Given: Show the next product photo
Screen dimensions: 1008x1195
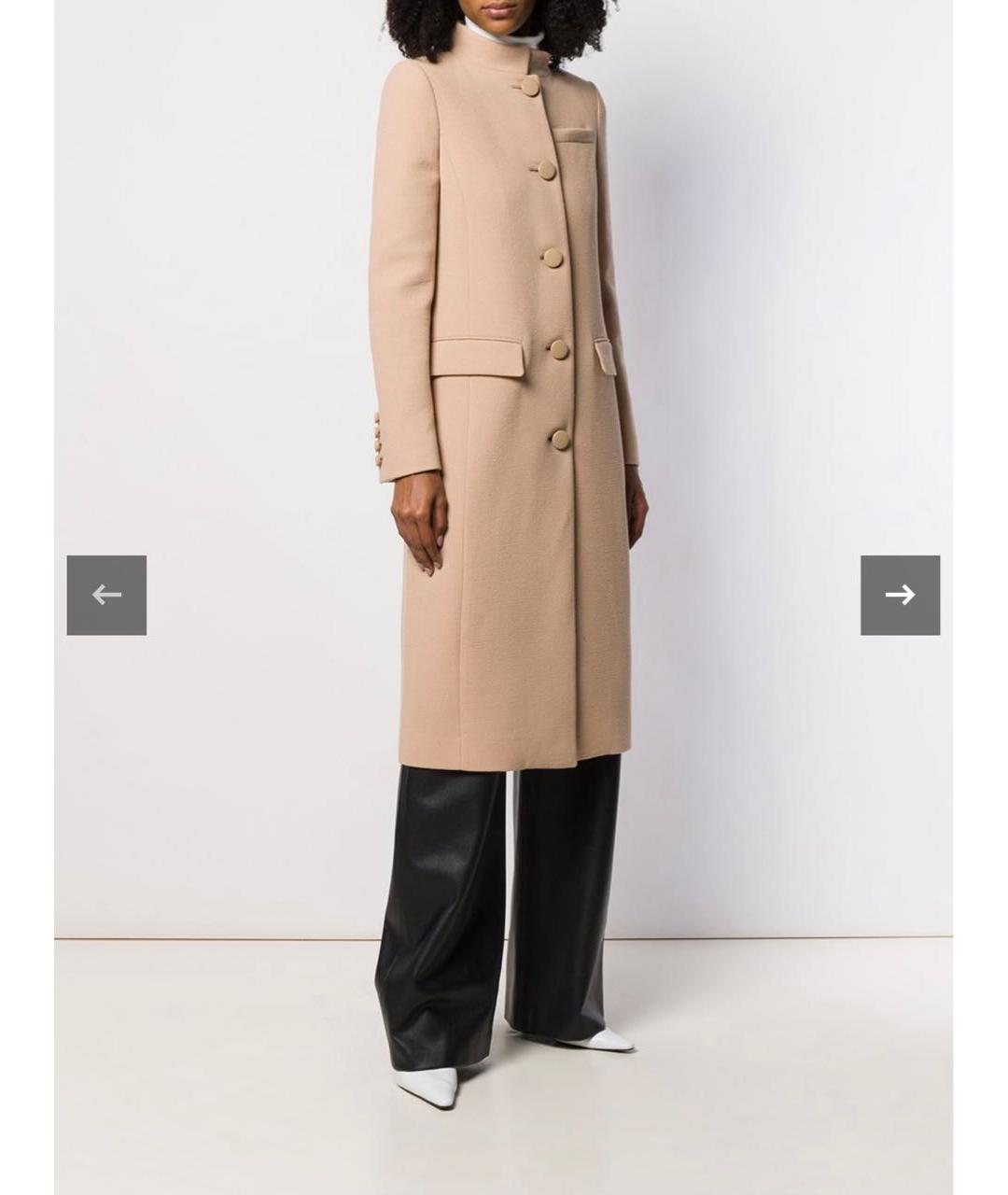Looking at the screenshot, I should (900, 595).
